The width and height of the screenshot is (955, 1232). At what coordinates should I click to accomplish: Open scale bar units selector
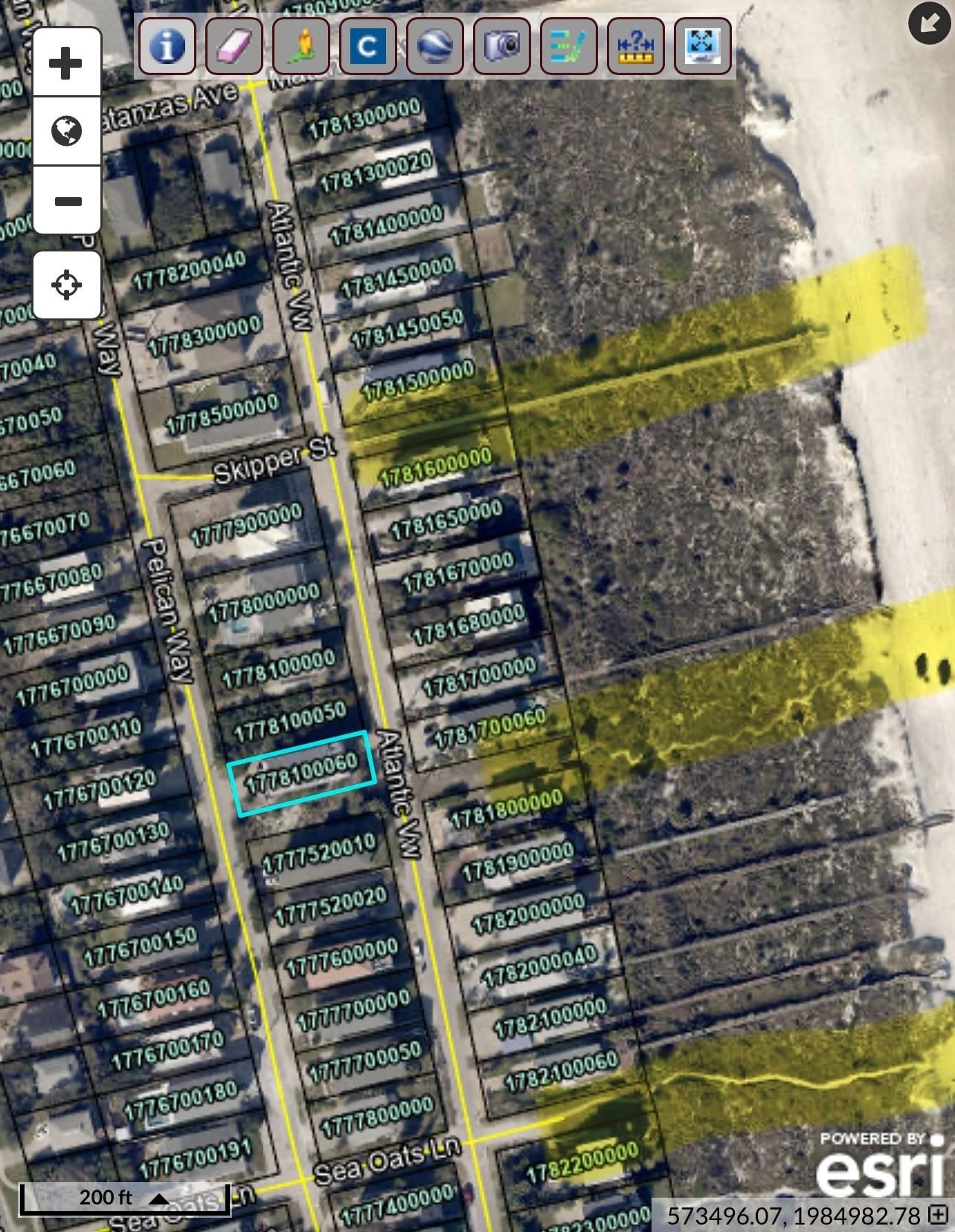[158, 1198]
